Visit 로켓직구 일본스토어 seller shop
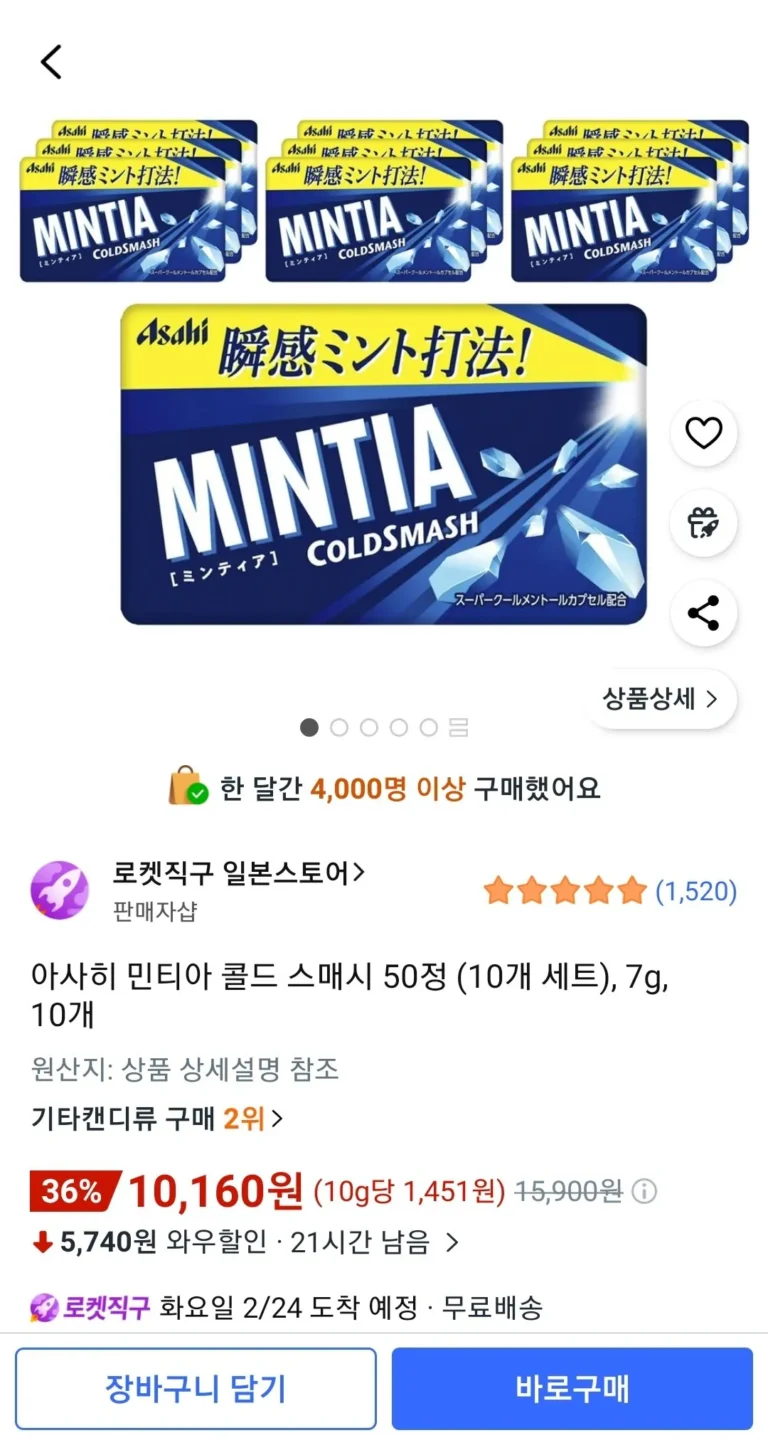 (x=238, y=873)
